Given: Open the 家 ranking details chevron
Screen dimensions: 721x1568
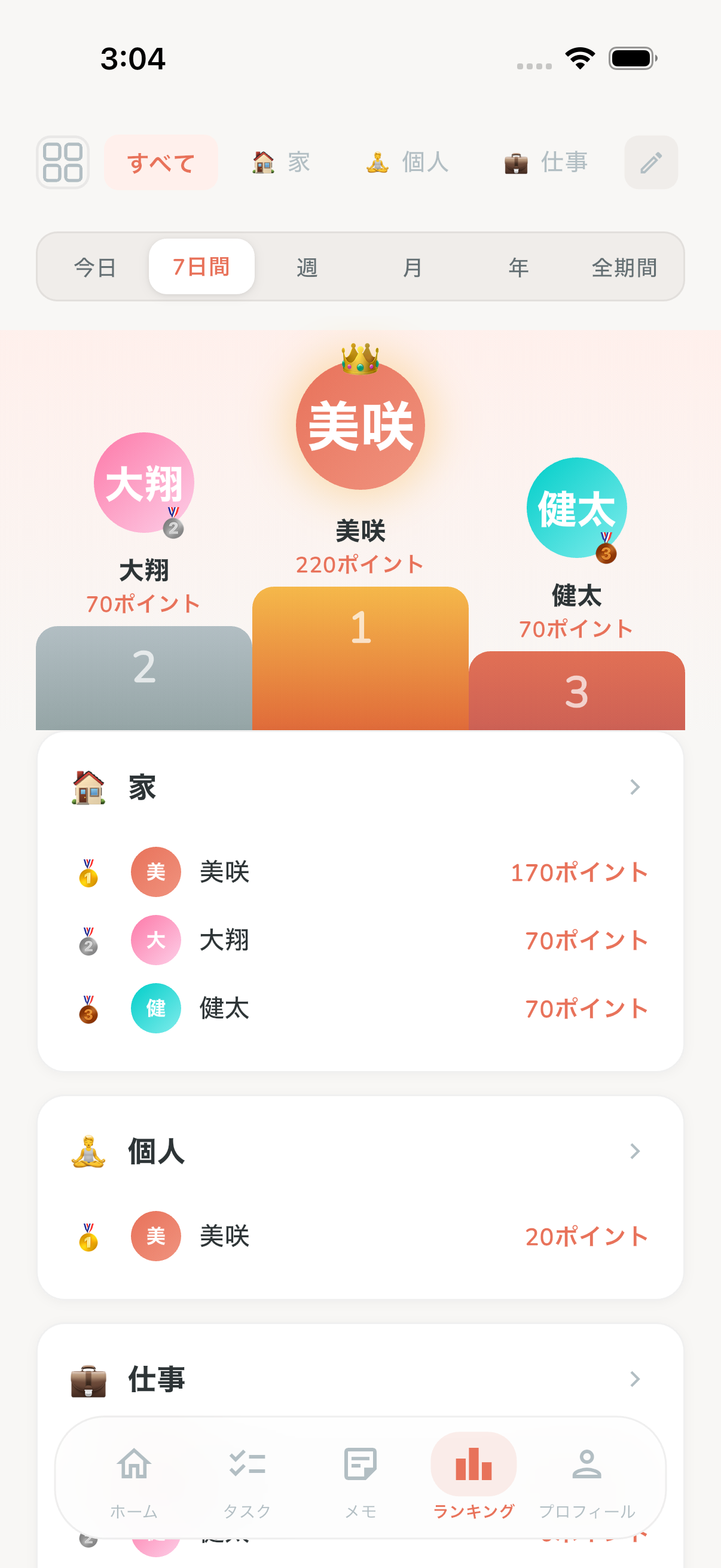Looking at the screenshot, I should pos(634,787).
